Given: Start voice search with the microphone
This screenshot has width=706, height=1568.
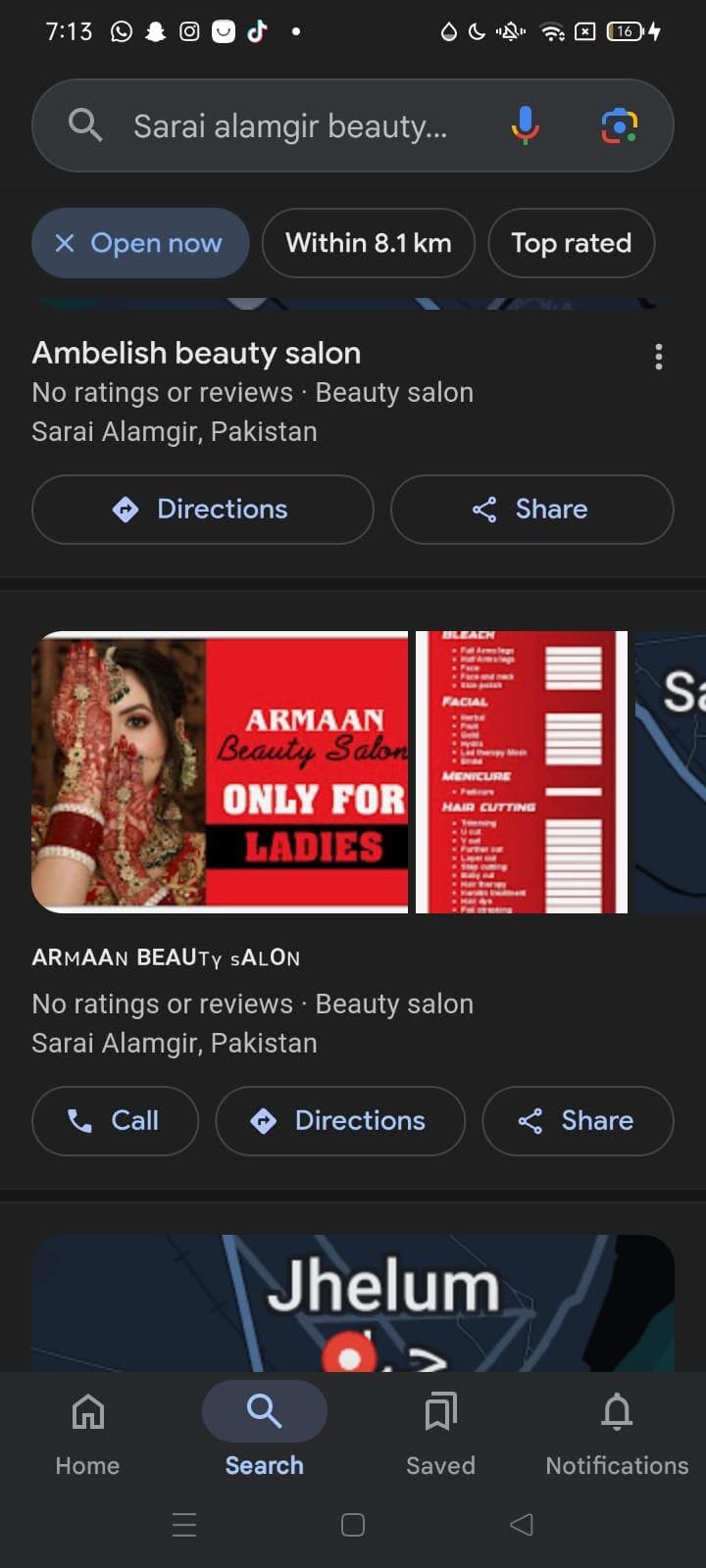Looking at the screenshot, I should [526, 125].
